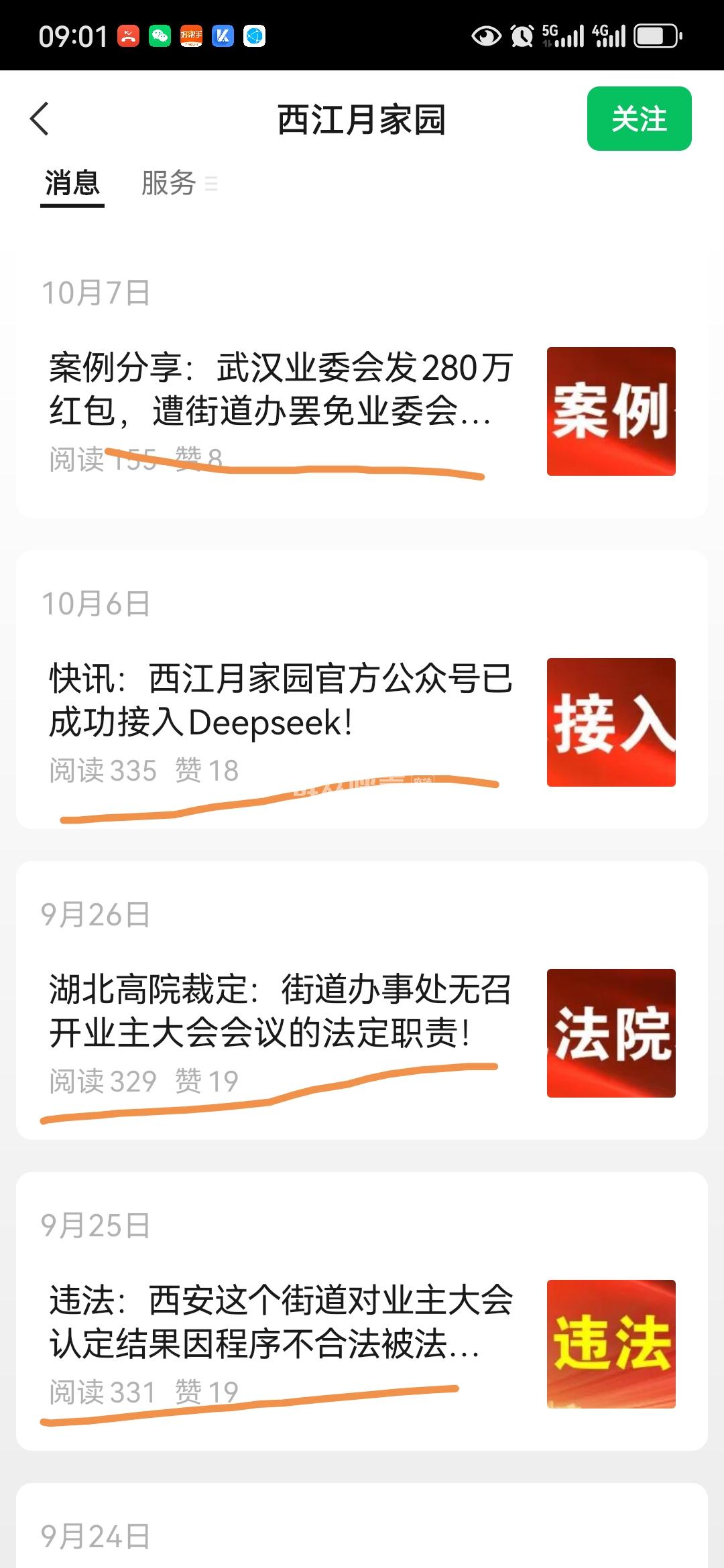Tap the green 关注 follow button

pyautogui.click(x=639, y=119)
